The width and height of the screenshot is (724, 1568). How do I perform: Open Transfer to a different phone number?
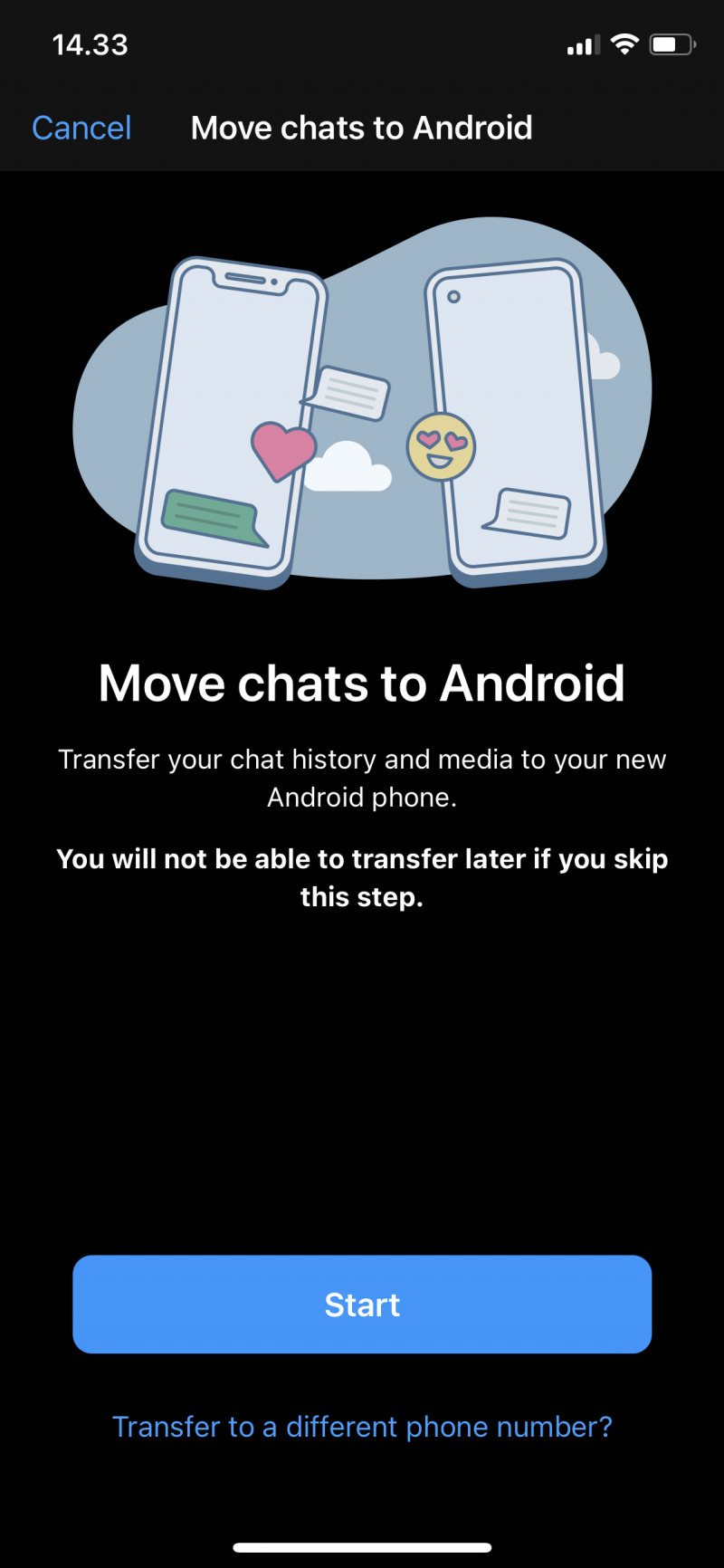362,1426
